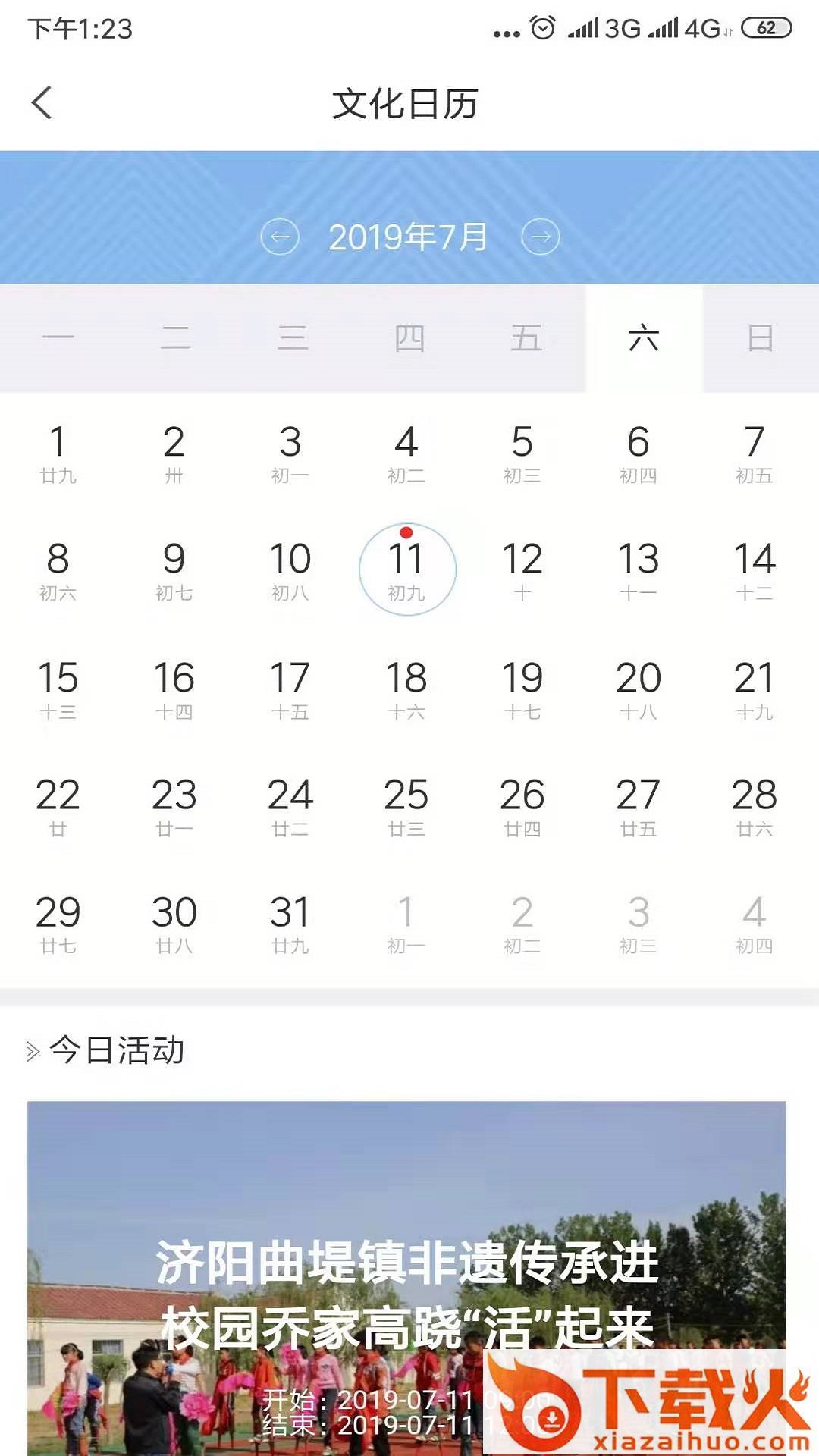Select July 1 (廿九) on the calendar

(x=58, y=453)
